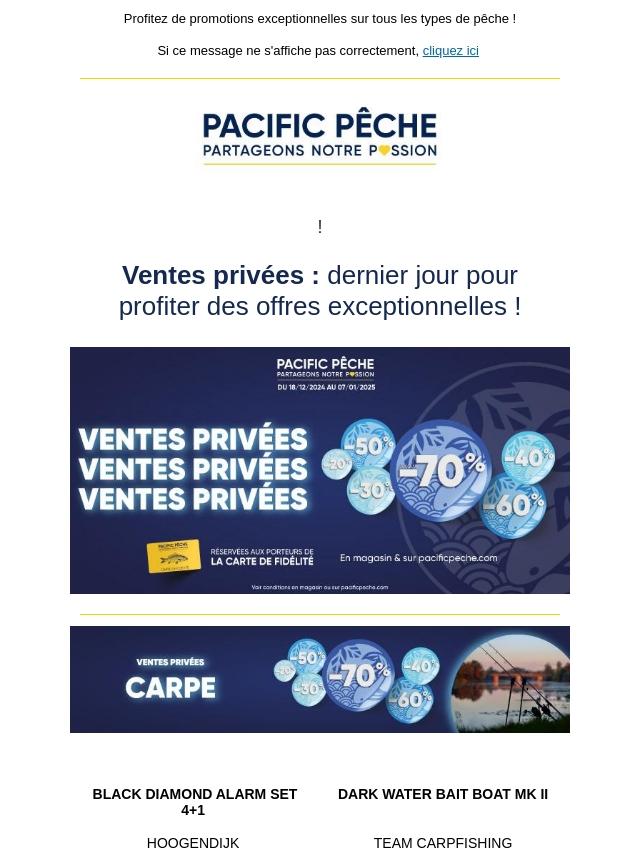
Task: Open the Ventes Privées main banner
Action: (320, 470)
